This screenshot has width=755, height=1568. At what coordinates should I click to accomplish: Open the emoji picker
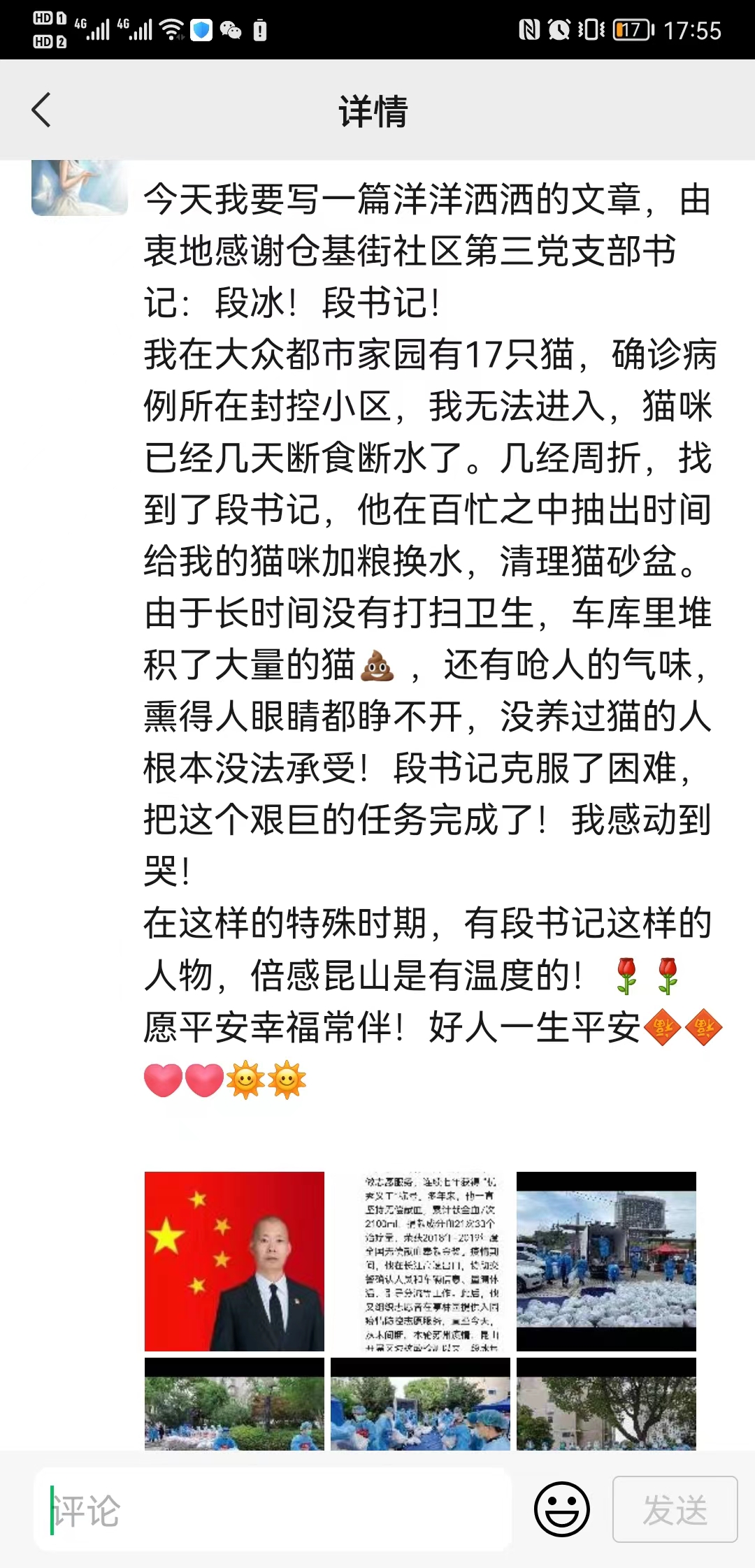click(x=561, y=1509)
